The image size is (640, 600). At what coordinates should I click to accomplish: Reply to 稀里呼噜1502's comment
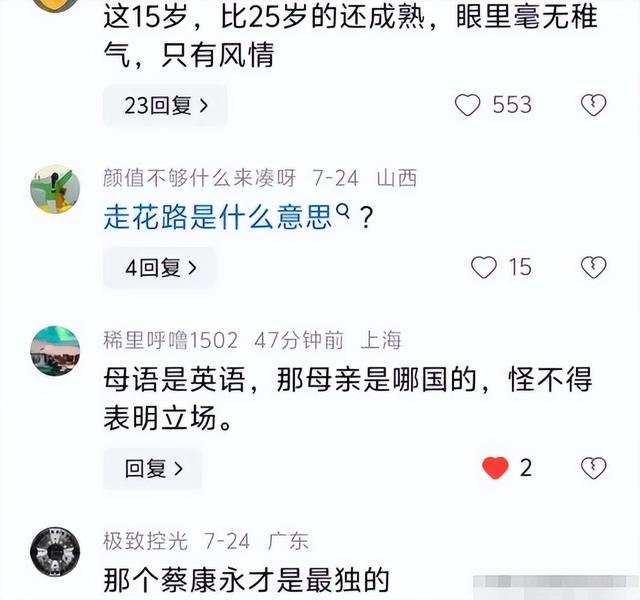click(153, 468)
